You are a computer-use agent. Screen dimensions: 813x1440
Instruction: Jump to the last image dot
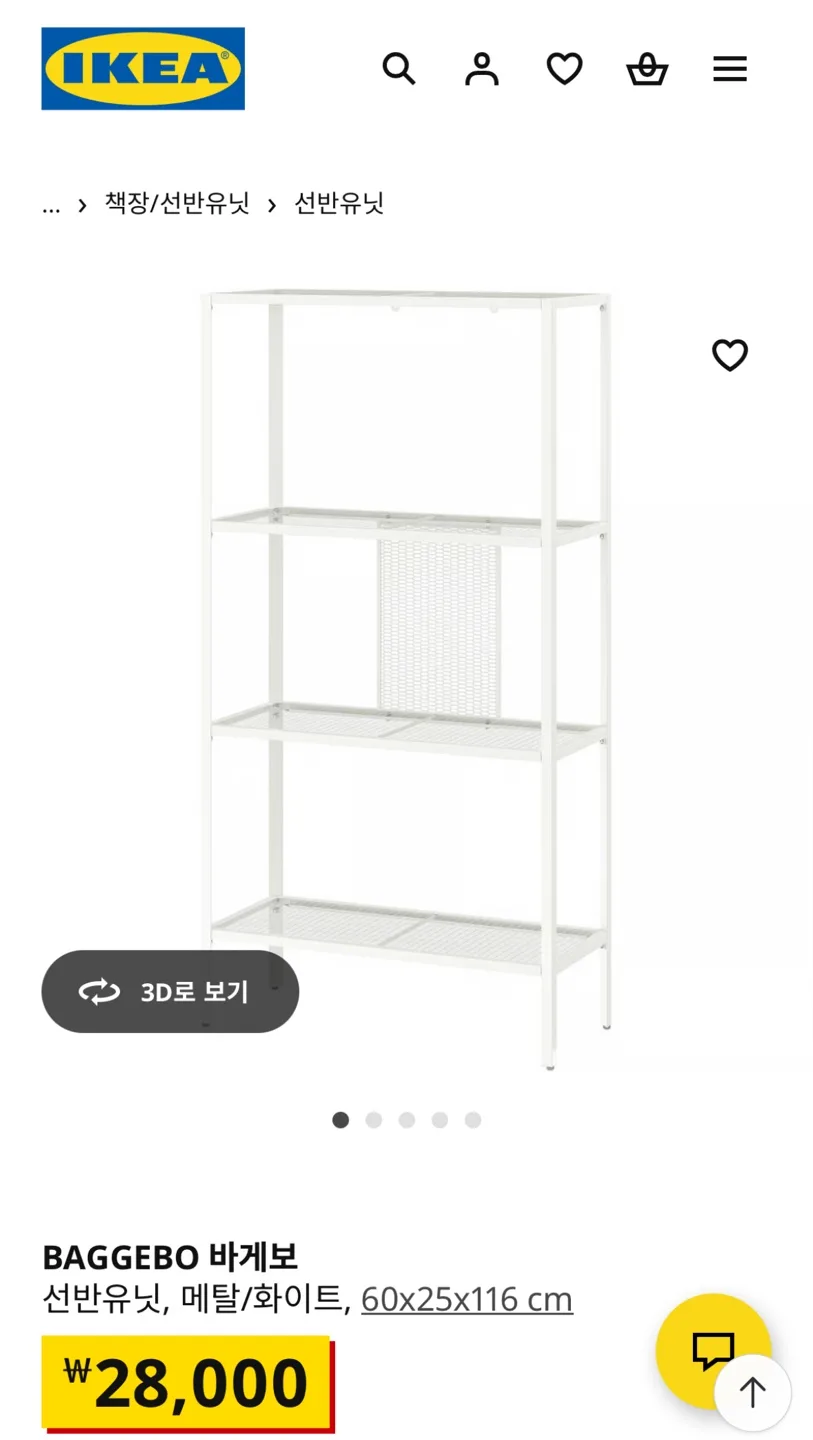(x=473, y=1120)
